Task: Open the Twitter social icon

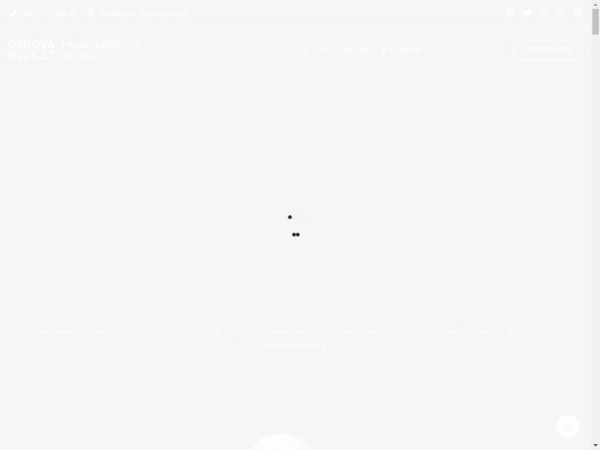Action: (527, 13)
